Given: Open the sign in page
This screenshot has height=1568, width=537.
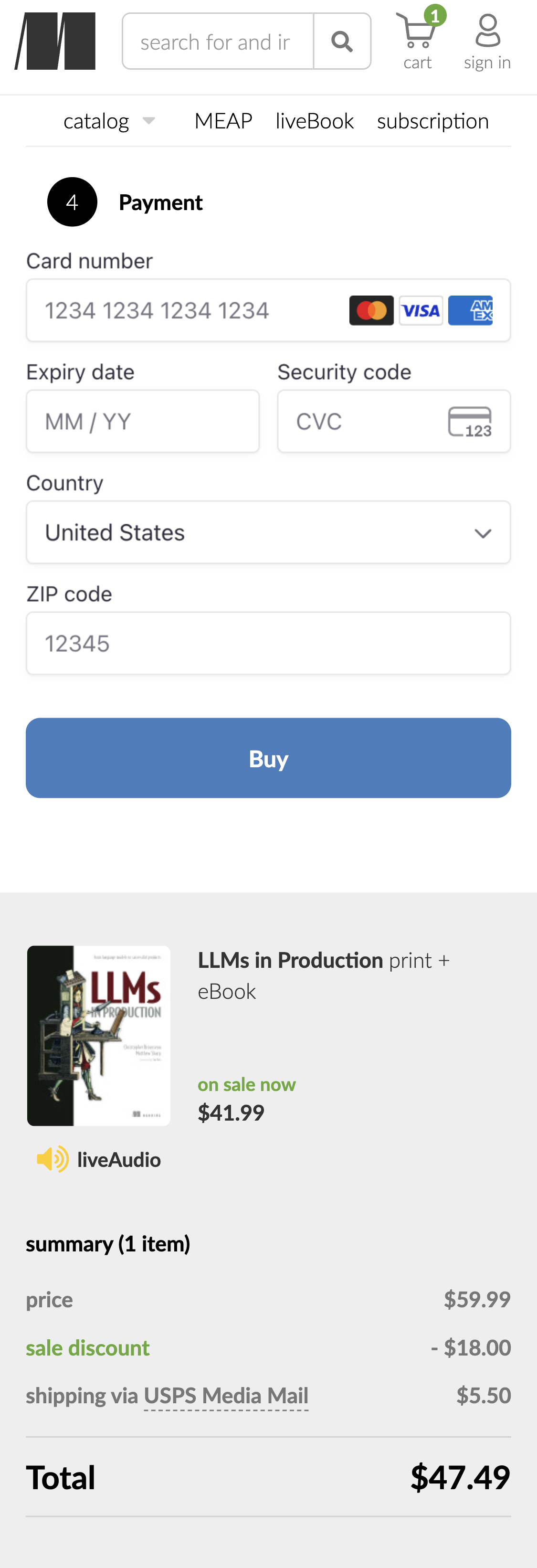Looking at the screenshot, I should pyautogui.click(x=487, y=42).
